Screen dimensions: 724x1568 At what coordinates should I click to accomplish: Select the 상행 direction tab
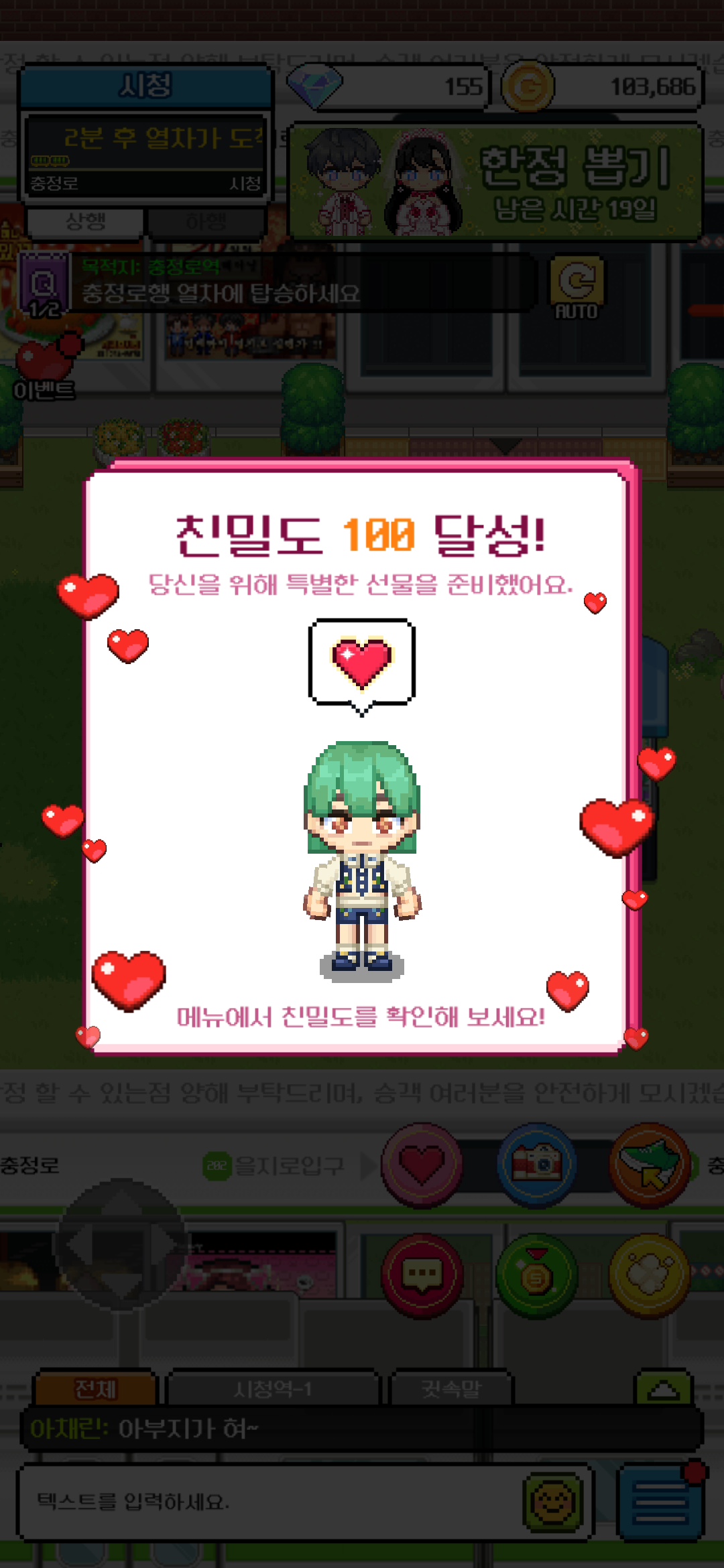pyautogui.click(x=85, y=222)
